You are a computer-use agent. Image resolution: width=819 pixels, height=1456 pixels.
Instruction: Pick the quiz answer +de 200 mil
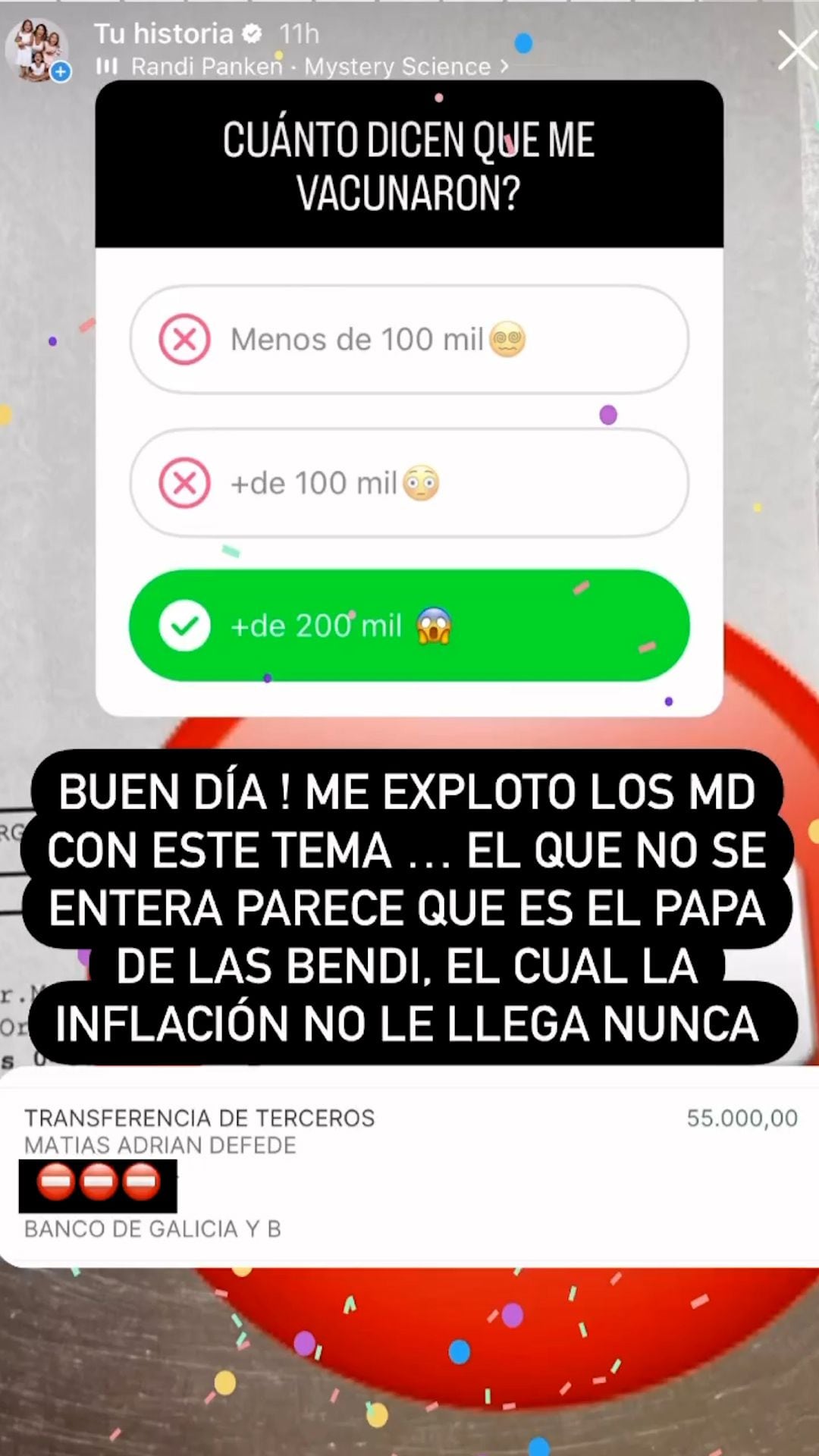[409, 626]
